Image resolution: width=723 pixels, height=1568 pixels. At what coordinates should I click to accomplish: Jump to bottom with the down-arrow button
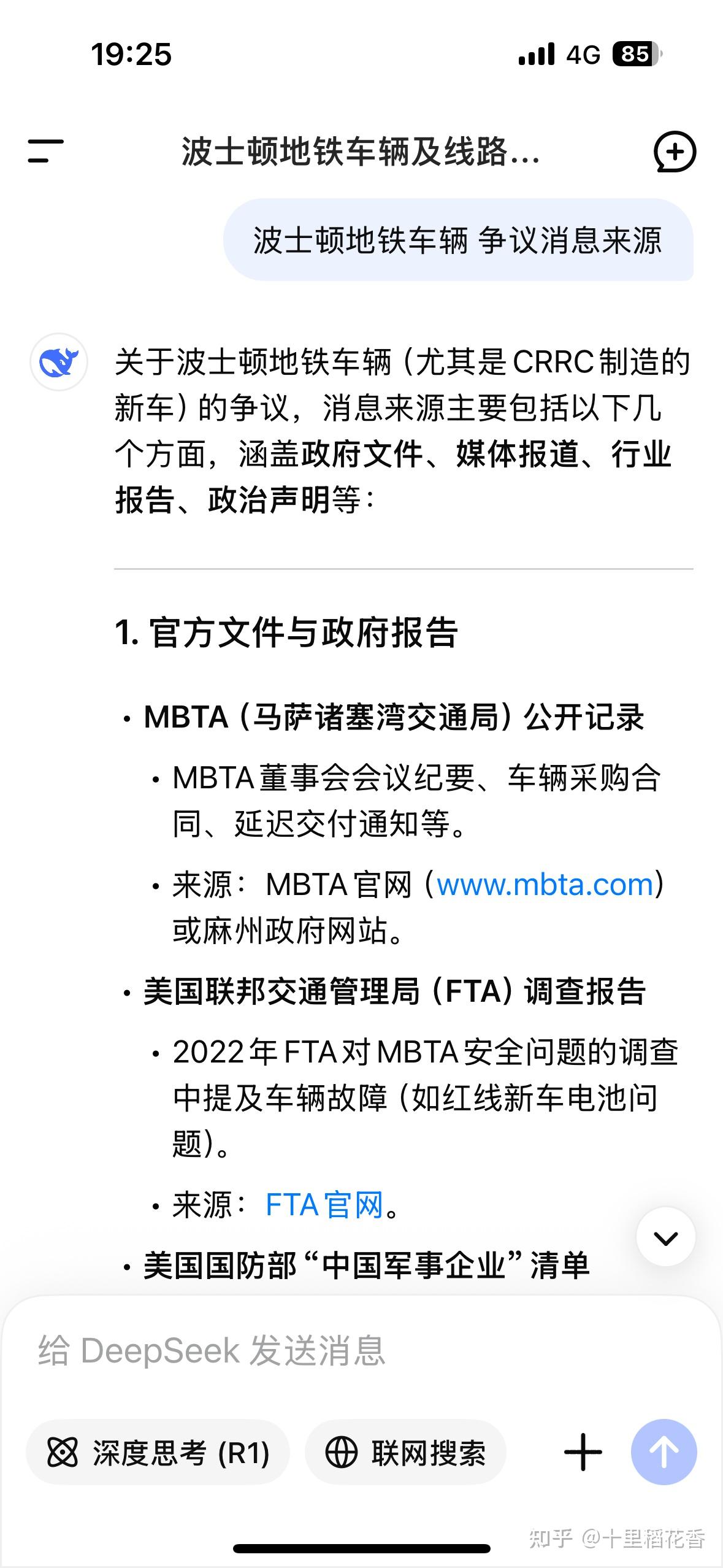point(665,1238)
